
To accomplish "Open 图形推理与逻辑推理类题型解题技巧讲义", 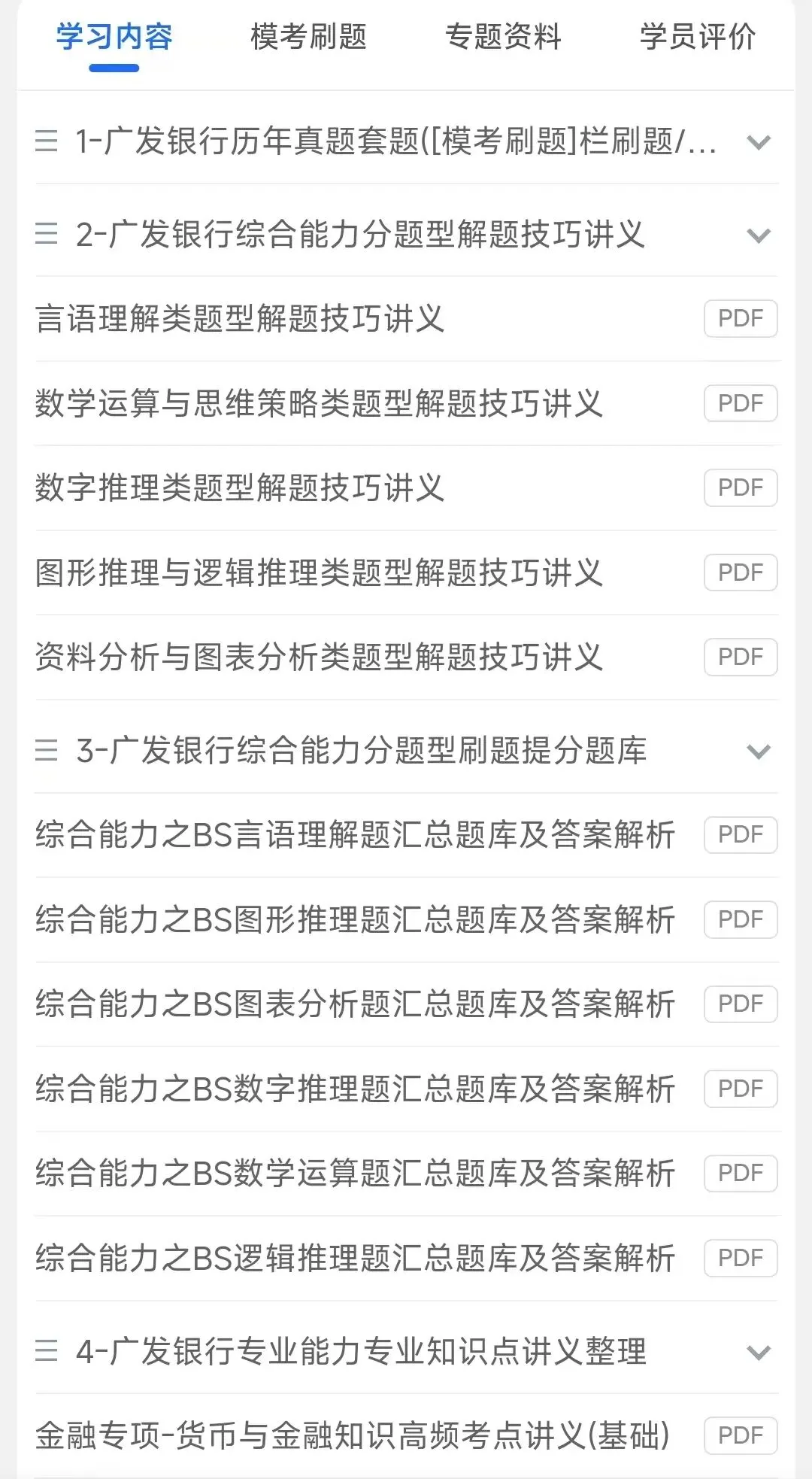I will point(406,572).
